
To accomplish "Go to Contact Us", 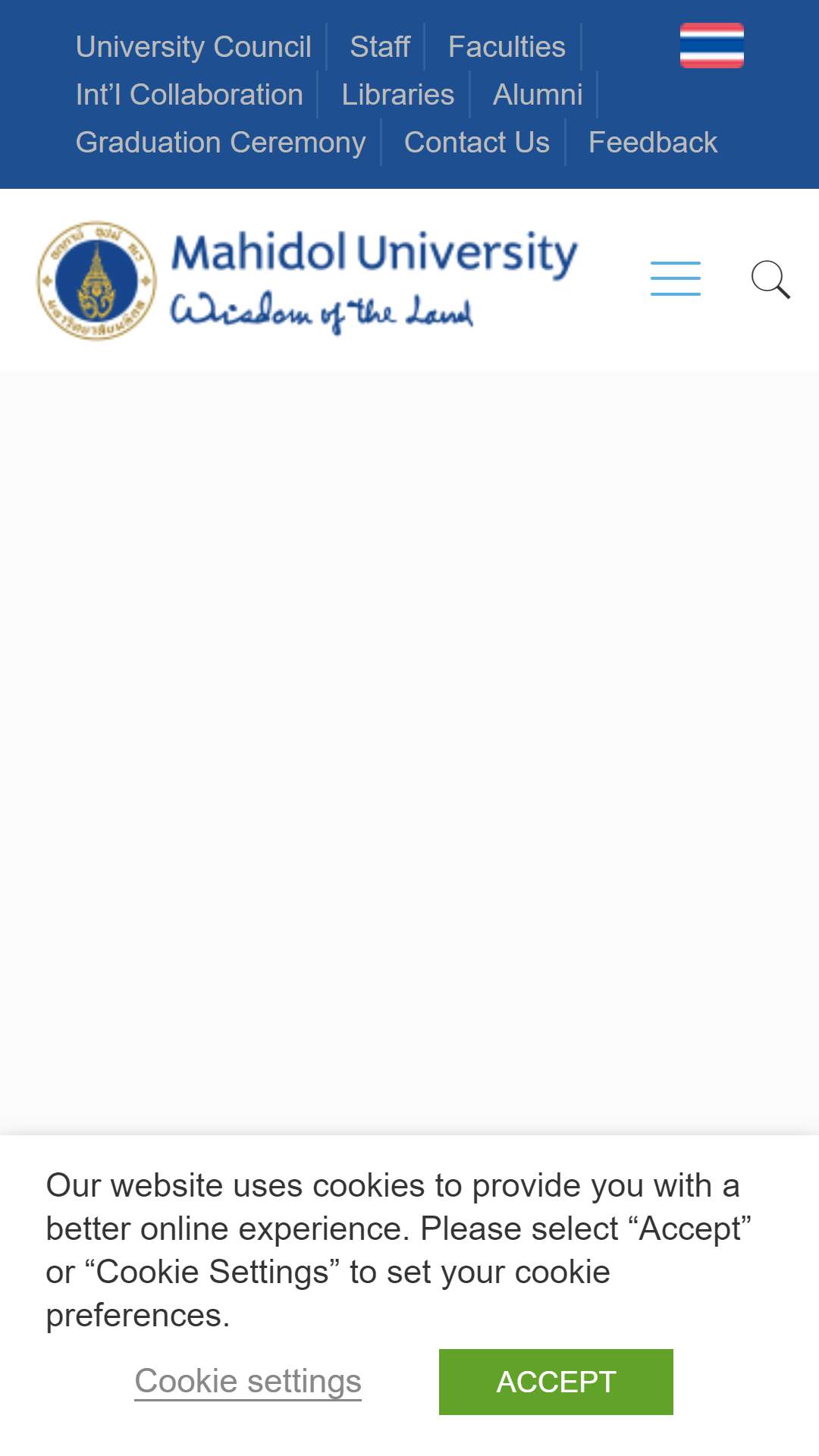I will [476, 143].
